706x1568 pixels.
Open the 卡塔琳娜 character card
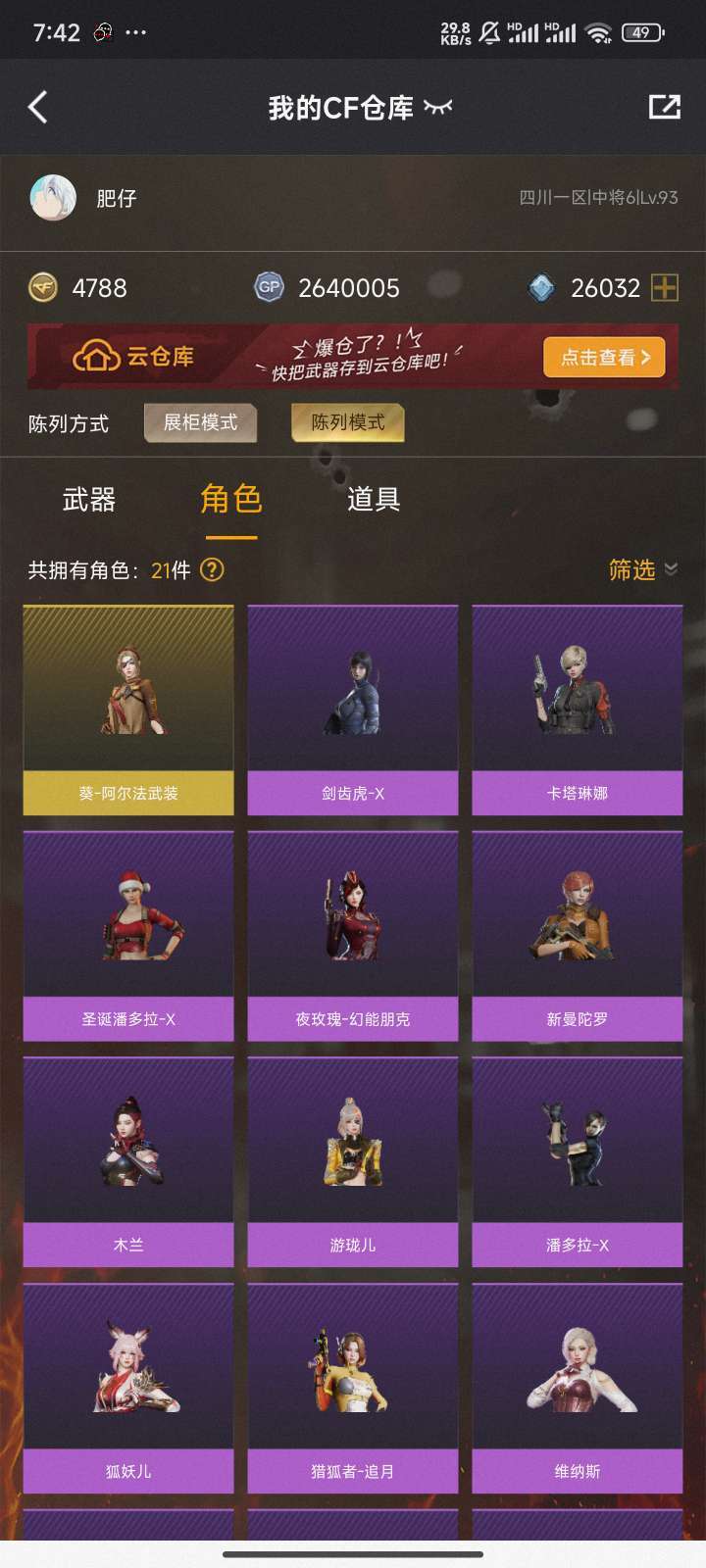coord(578,710)
